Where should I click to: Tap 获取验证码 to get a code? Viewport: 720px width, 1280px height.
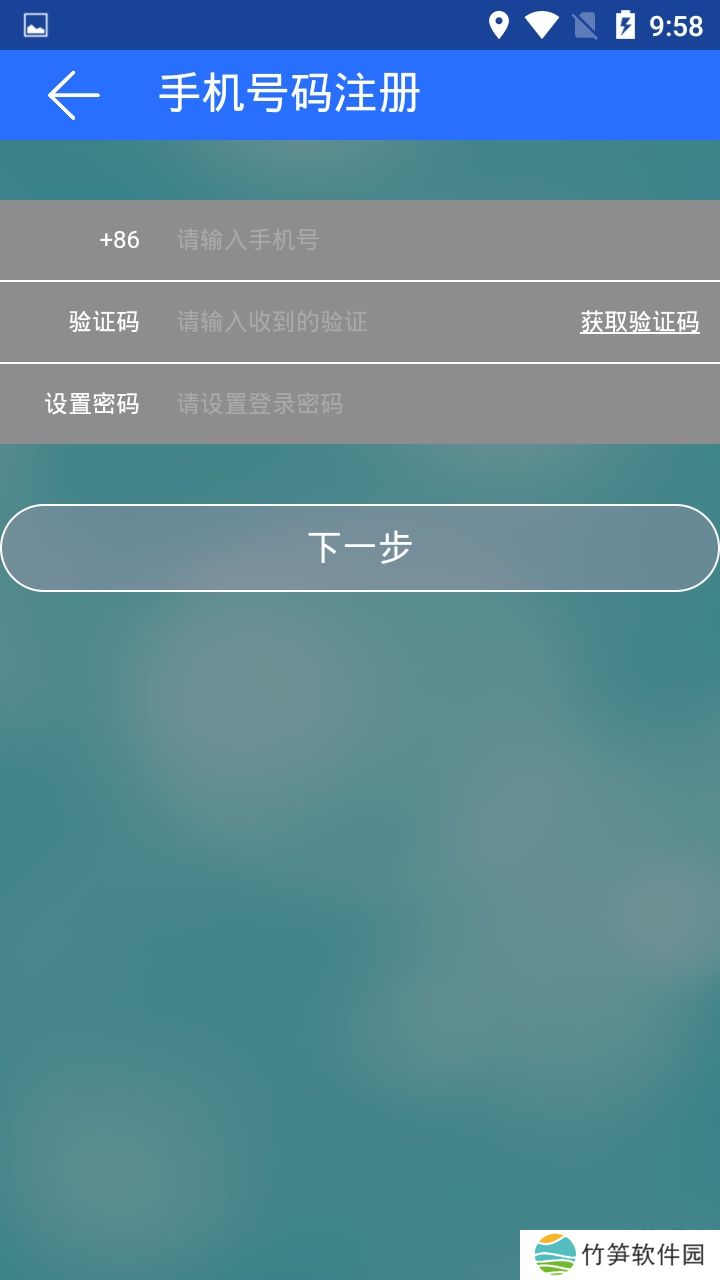tap(639, 322)
